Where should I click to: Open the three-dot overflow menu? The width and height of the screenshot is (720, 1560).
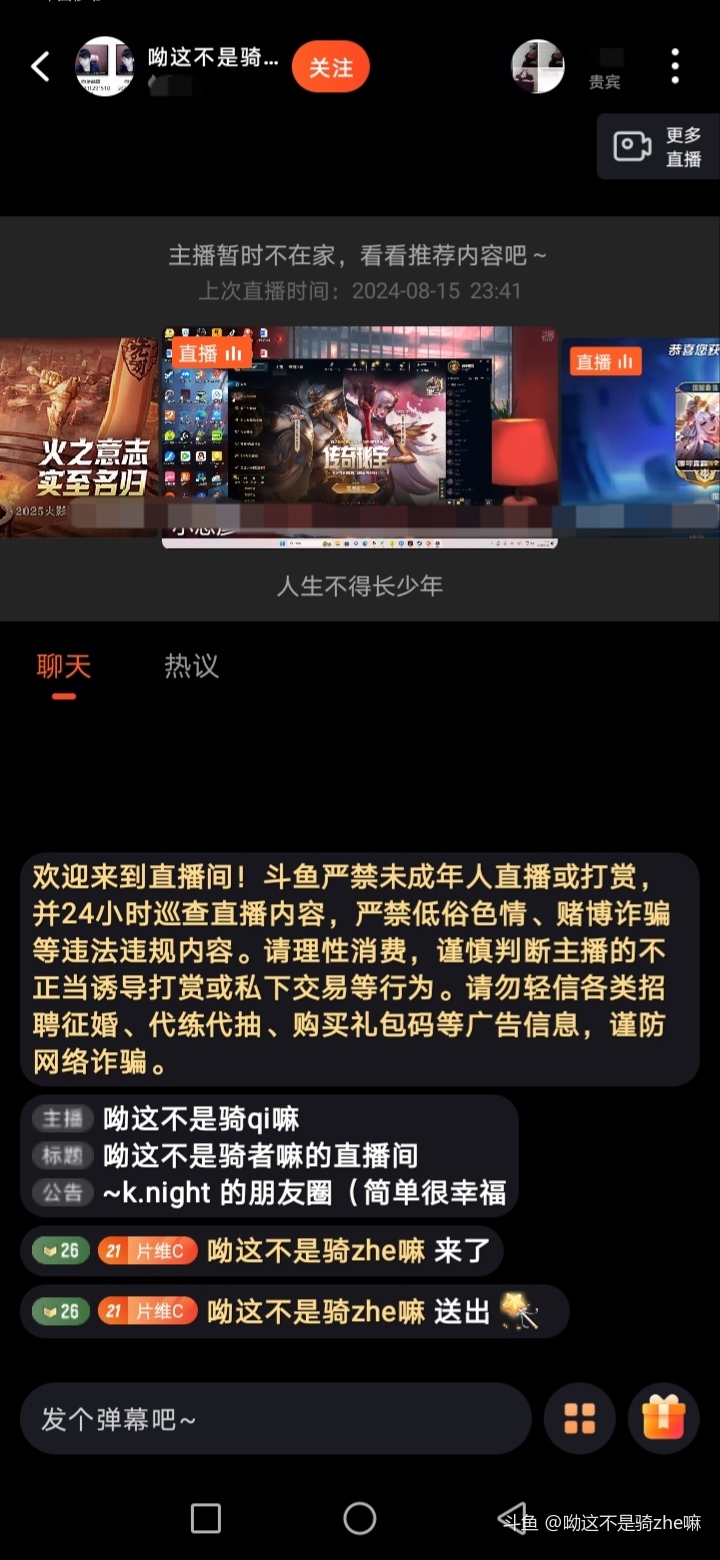pos(675,67)
